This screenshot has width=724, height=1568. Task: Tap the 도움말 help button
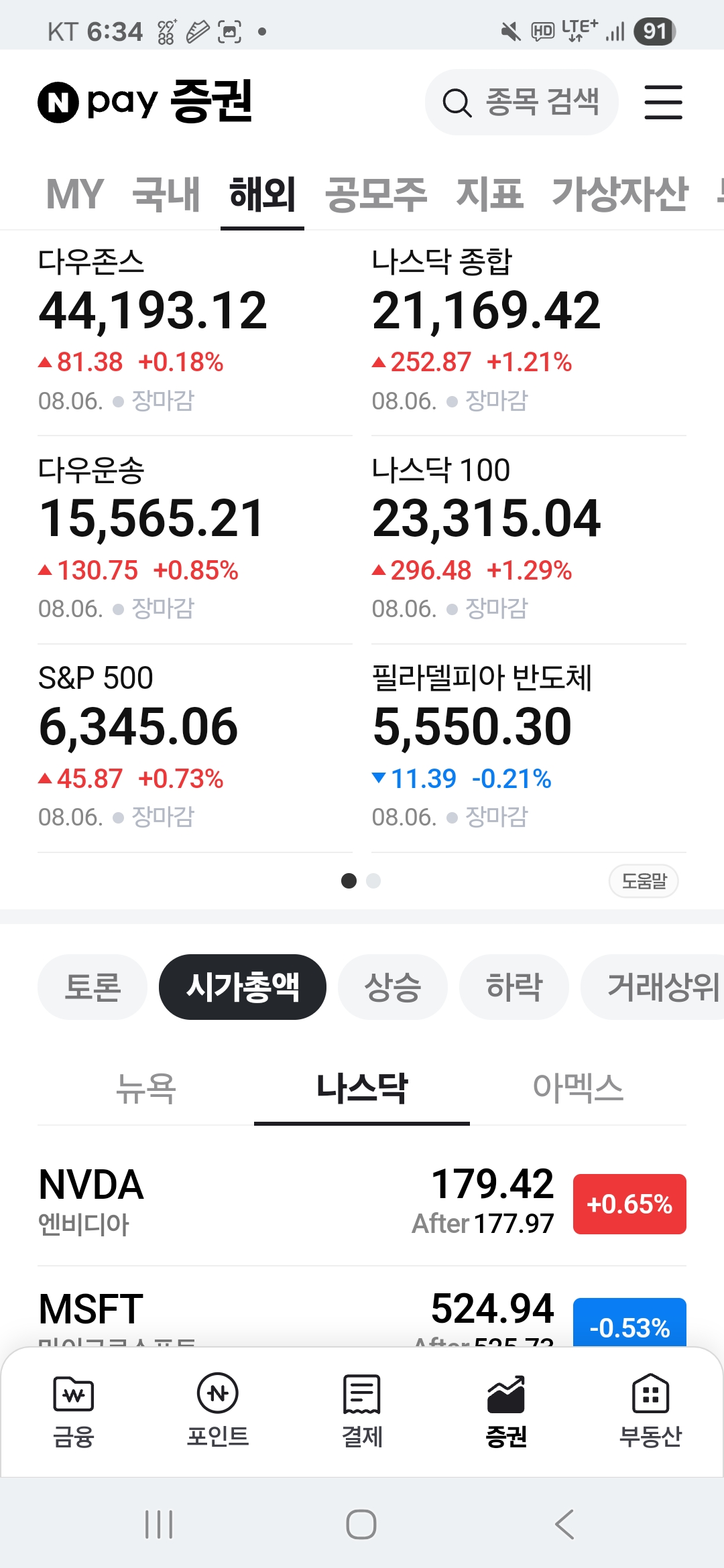coord(644,880)
